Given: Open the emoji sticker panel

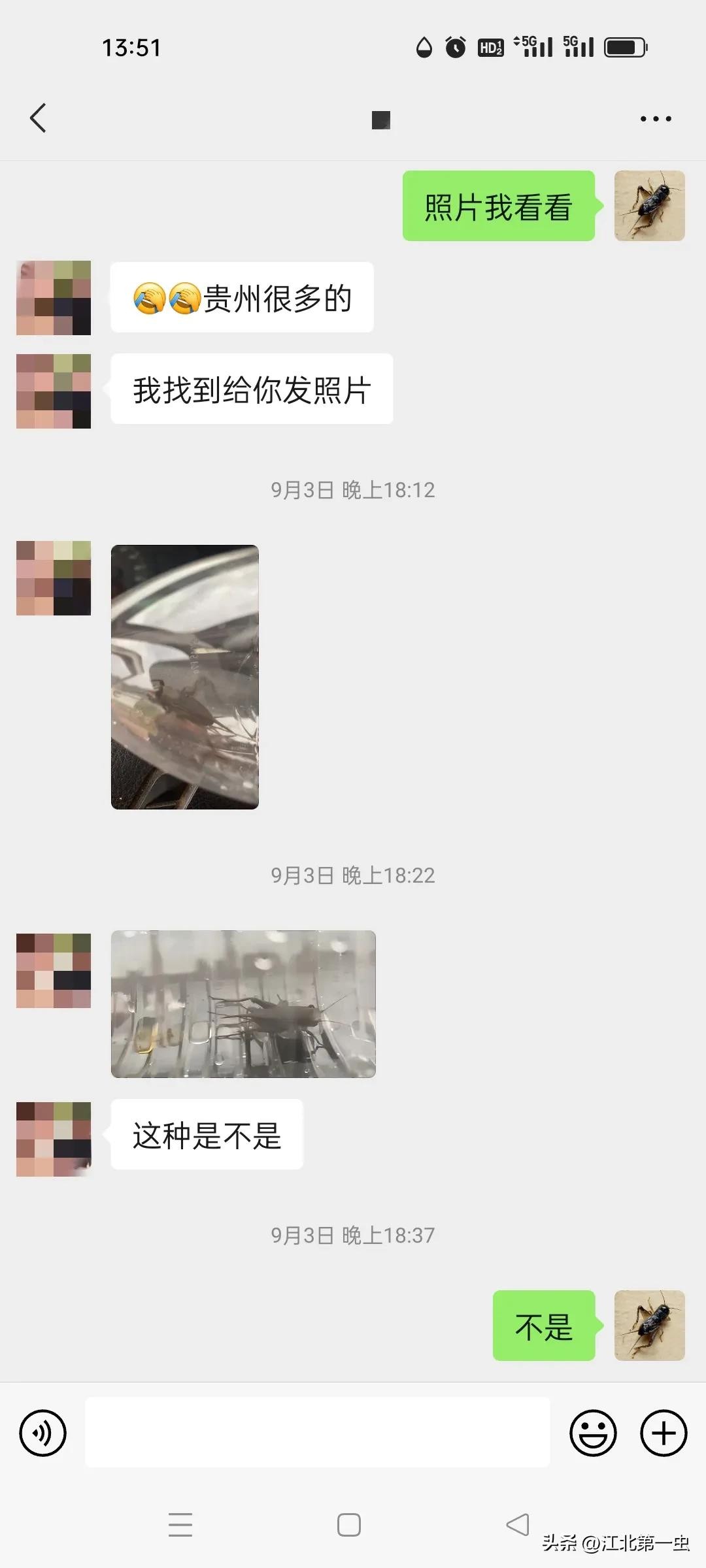Looking at the screenshot, I should [593, 1433].
